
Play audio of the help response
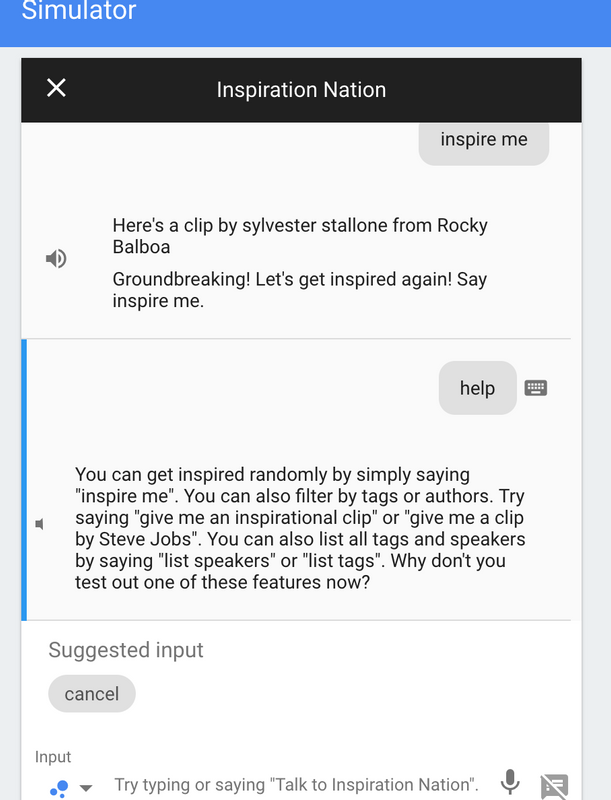pos(40,524)
